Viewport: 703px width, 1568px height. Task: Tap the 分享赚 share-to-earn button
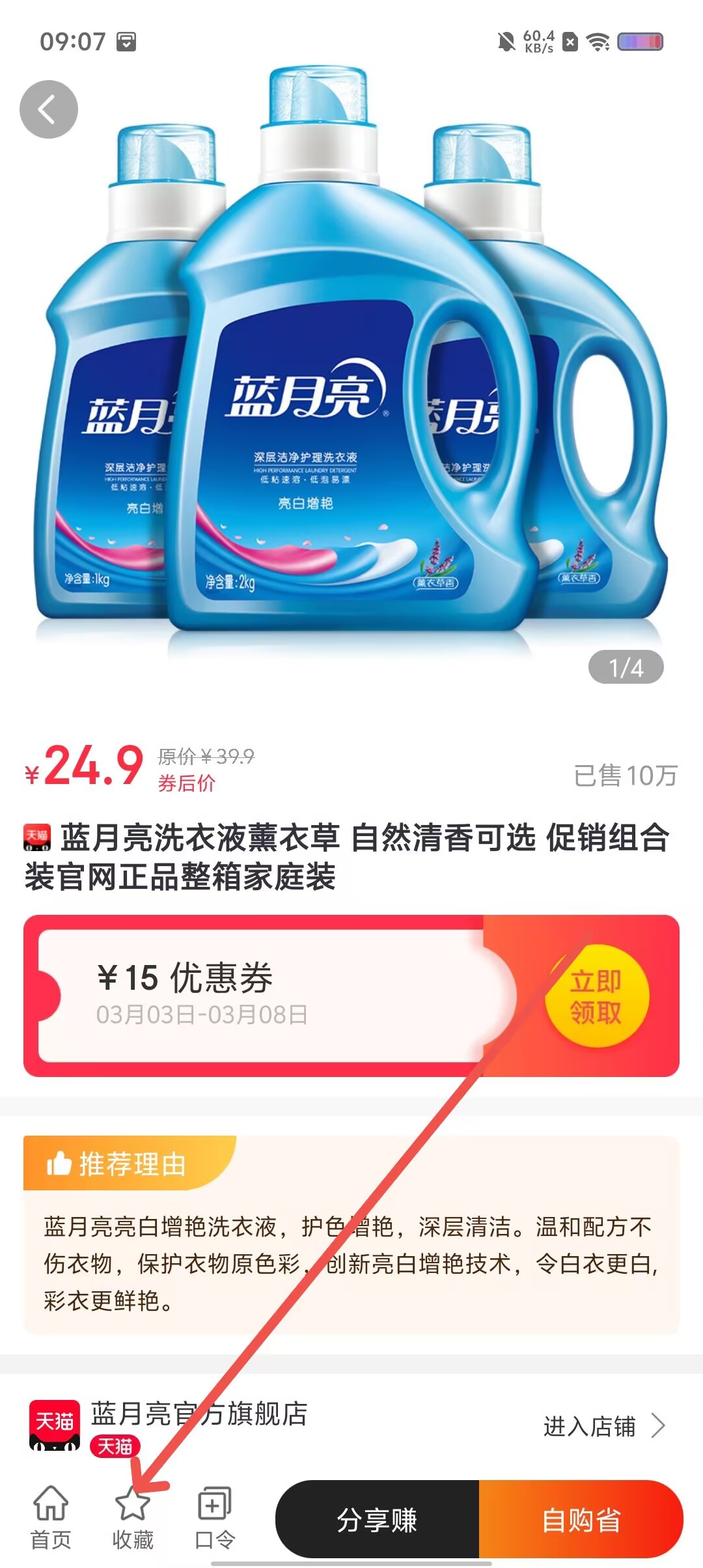pos(378,1520)
